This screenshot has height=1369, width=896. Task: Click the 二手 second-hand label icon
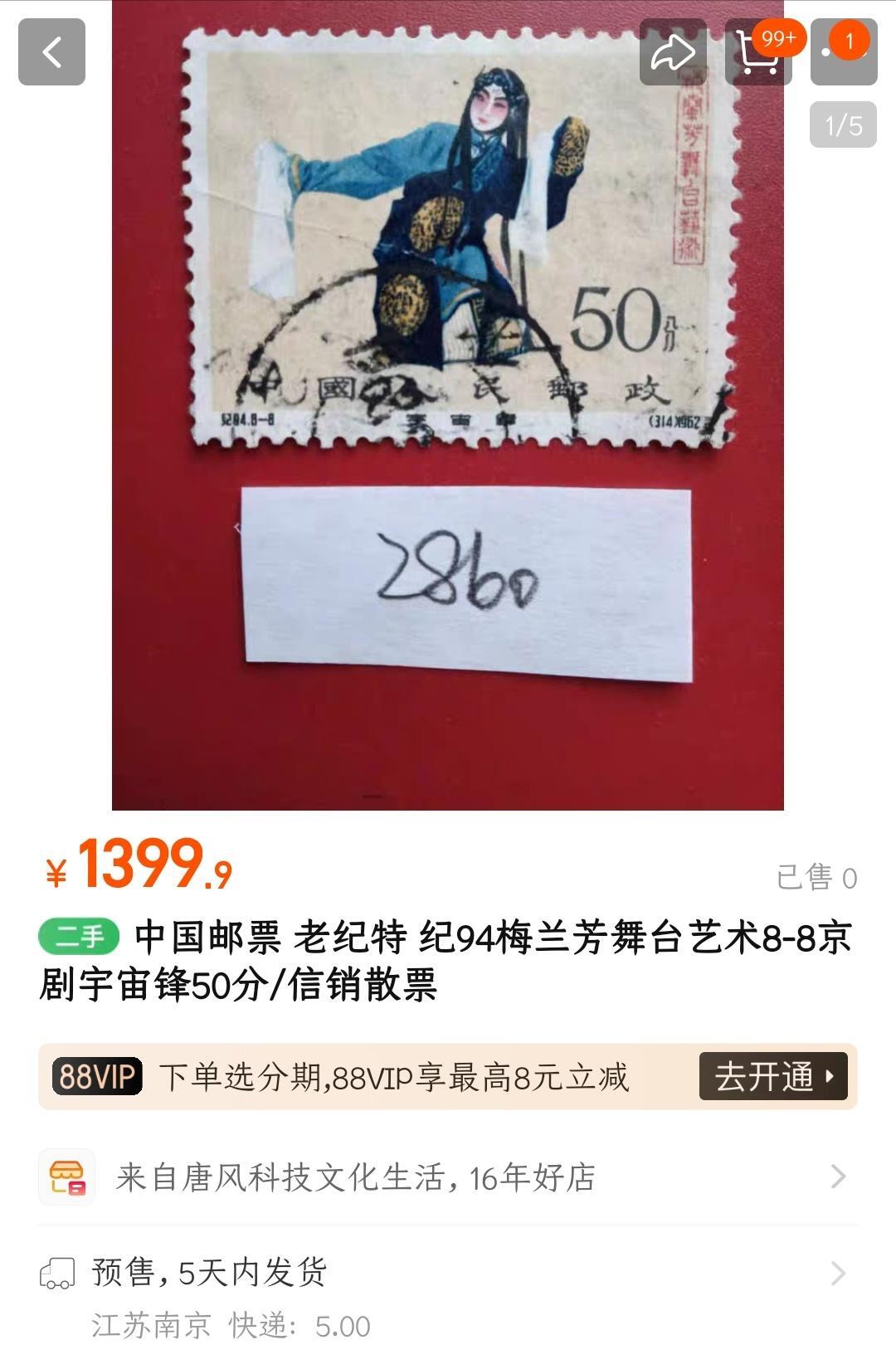[78, 937]
